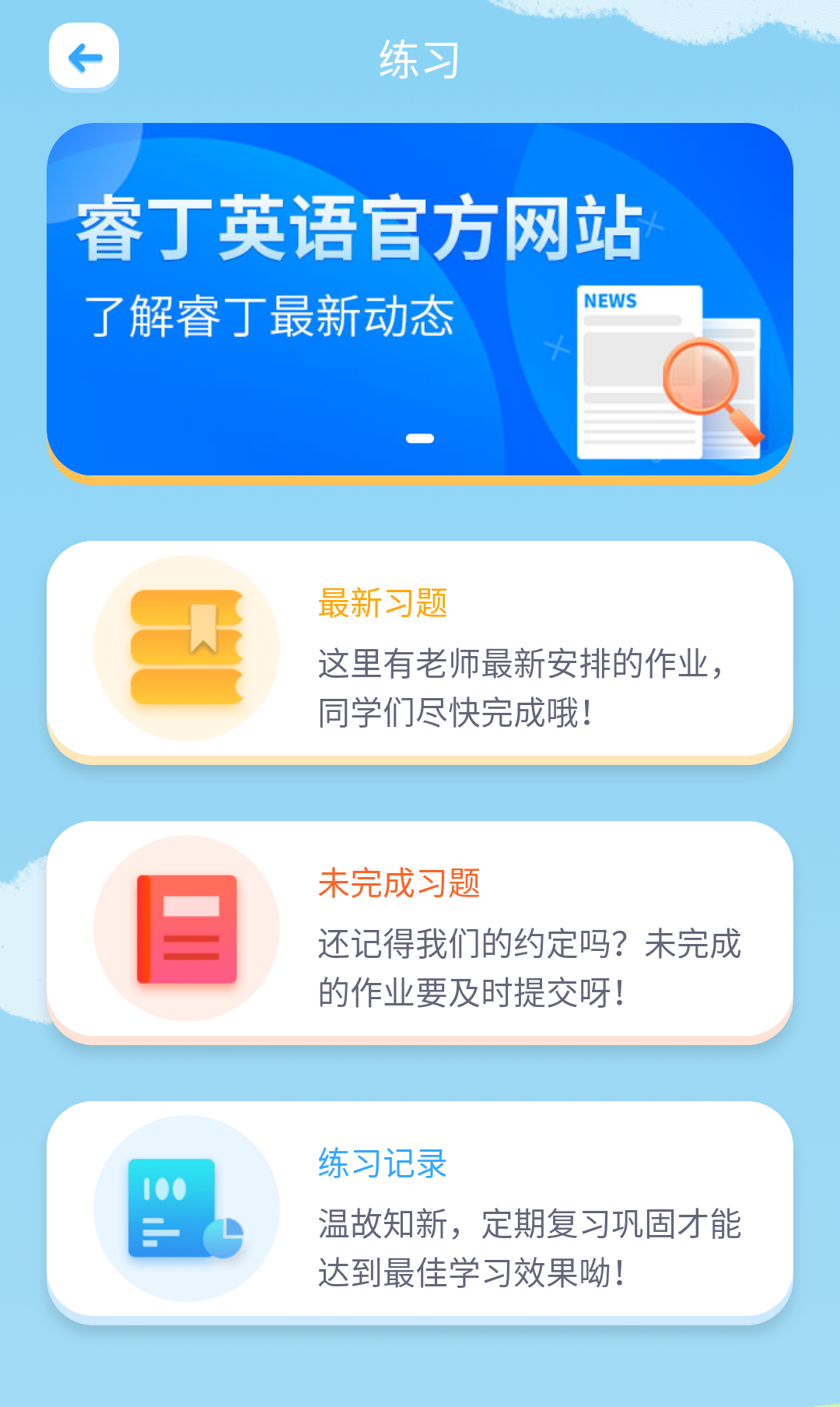Viewport: 840px width, 1407px height.
Task: View the 练习记录 card
Action: point(419,1209)
